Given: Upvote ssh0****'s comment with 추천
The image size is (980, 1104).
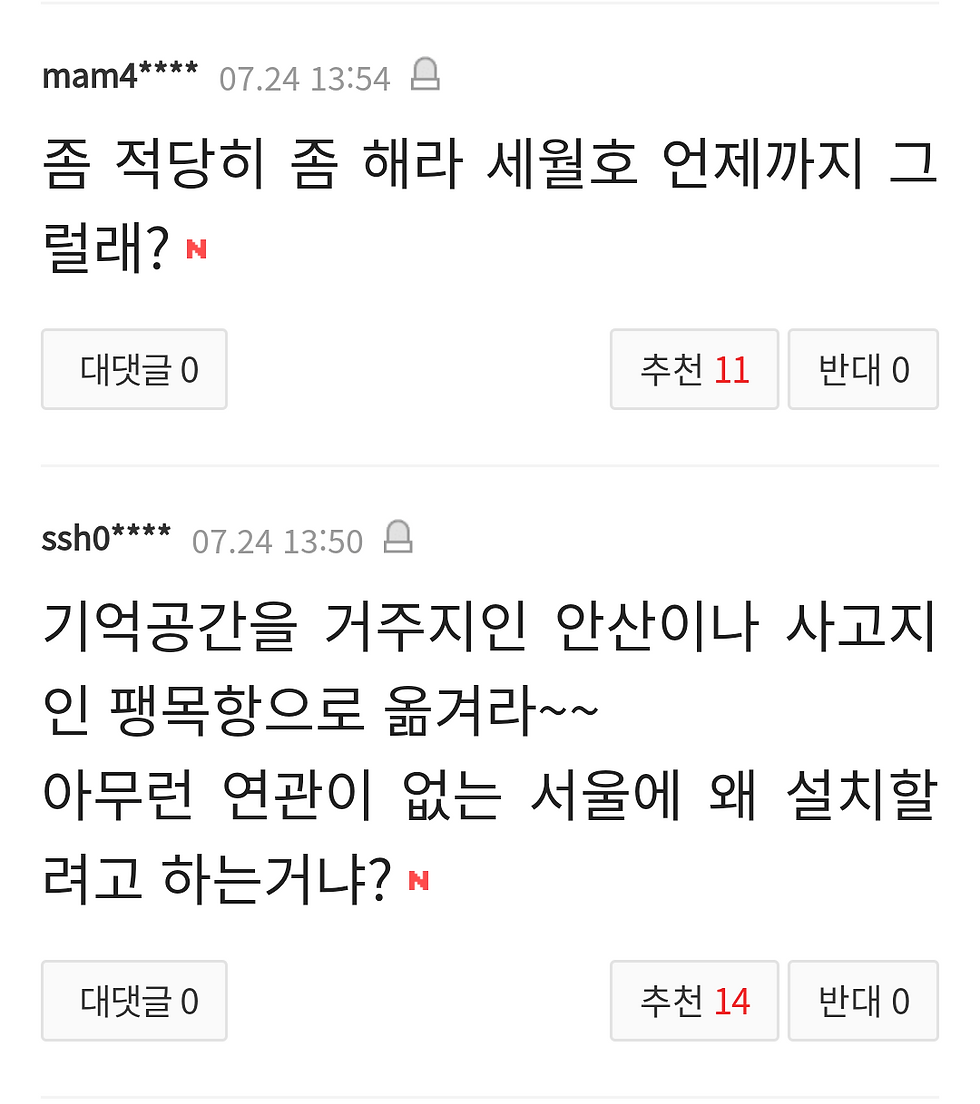Looking at the screenshot, I should [x=694, y=1001].
